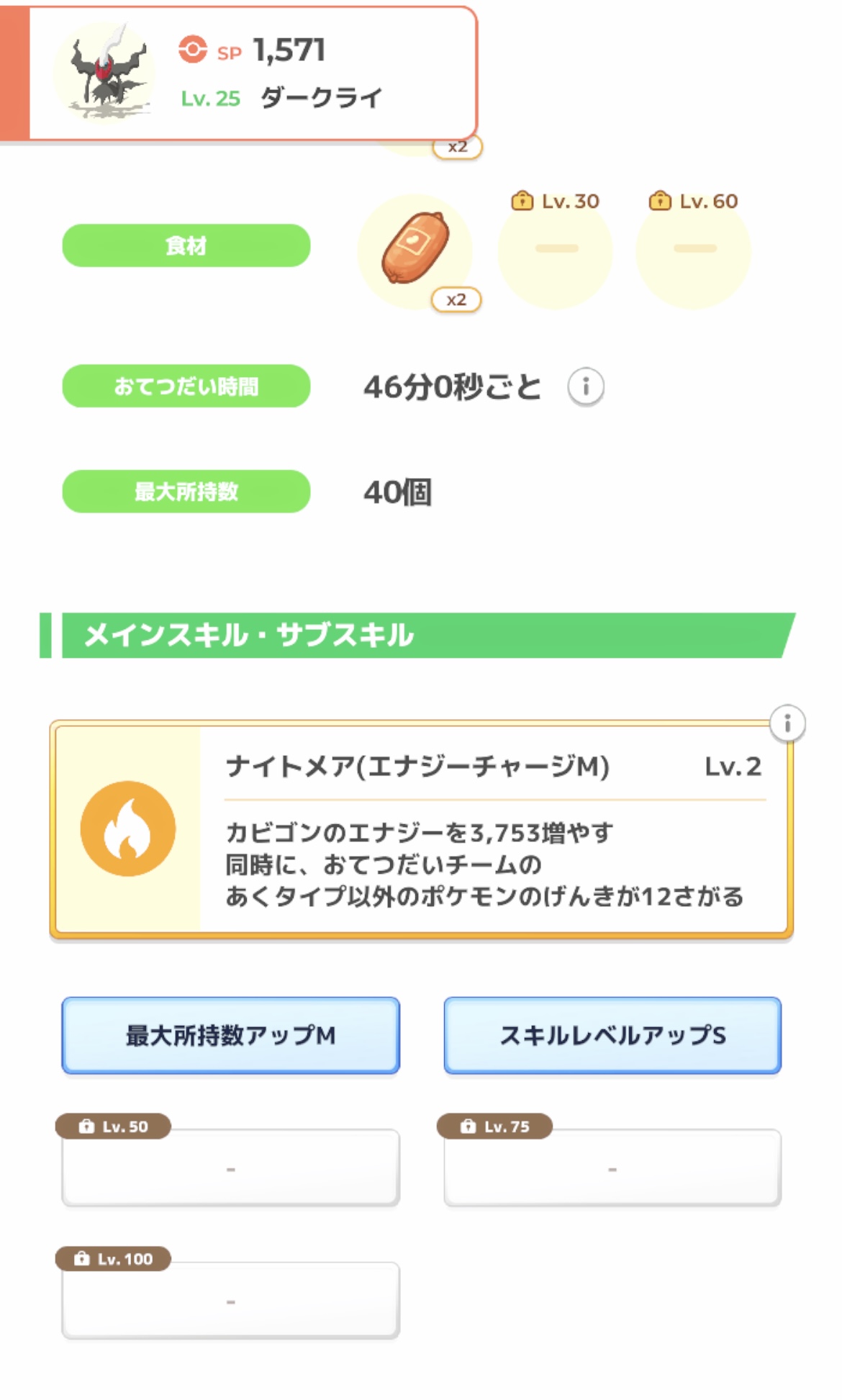This screenshot has width=842, height=1400.
Task: Open the ナイトメア(エナジーチャージM) main skill card
Action: [x=421, y=829]
